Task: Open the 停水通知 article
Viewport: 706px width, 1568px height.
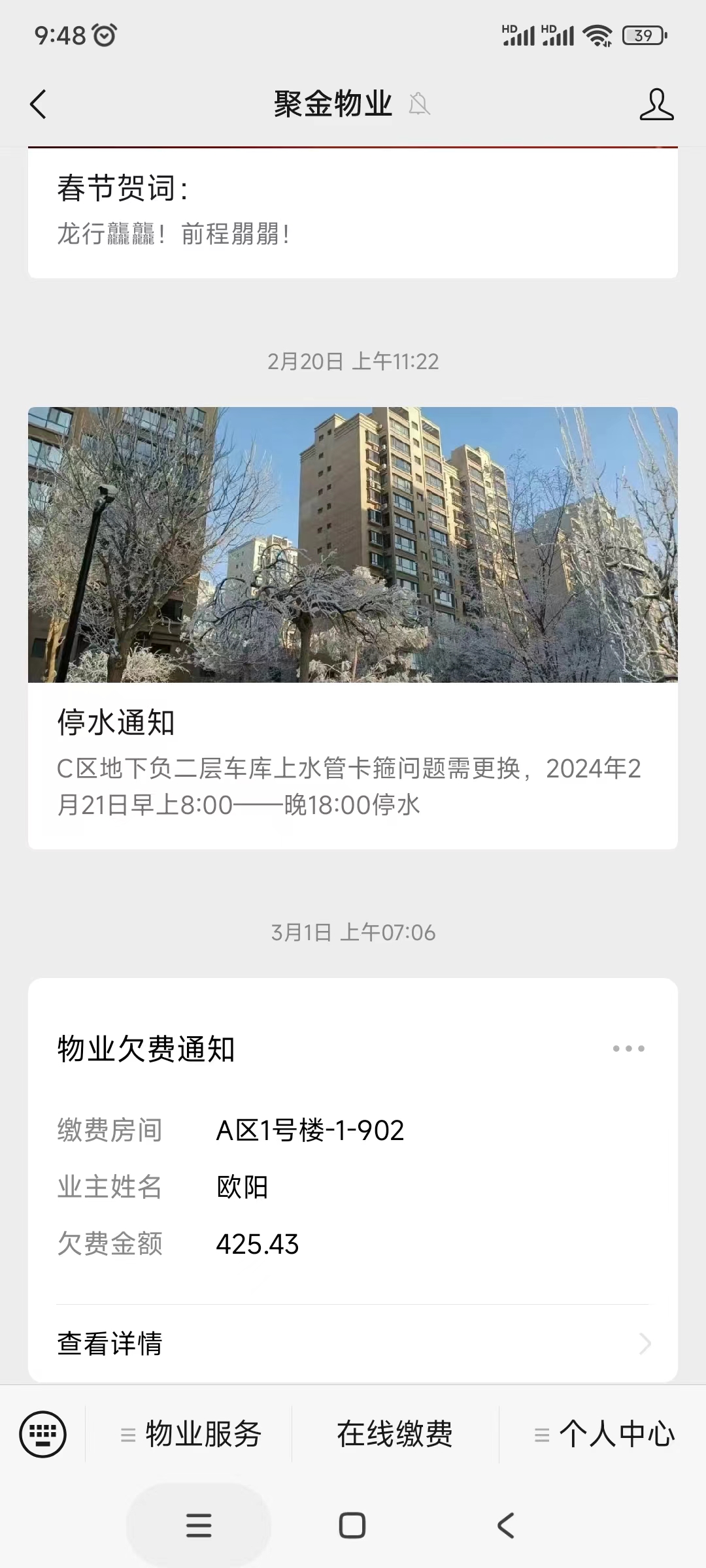Action: pyautogui.click(x=353, y=628)
